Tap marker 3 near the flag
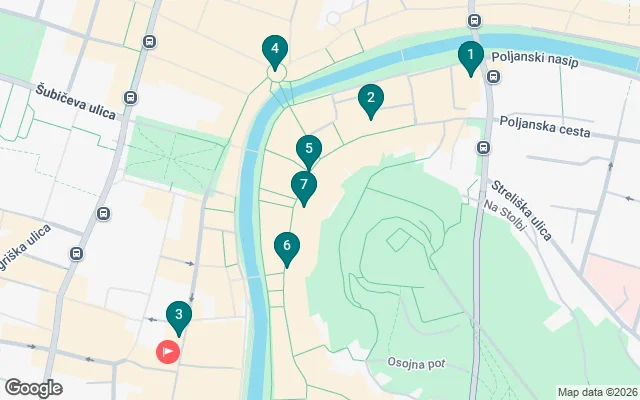Image resolution: width=640 pixels, height=400 pixels. [x=178, y=317]
